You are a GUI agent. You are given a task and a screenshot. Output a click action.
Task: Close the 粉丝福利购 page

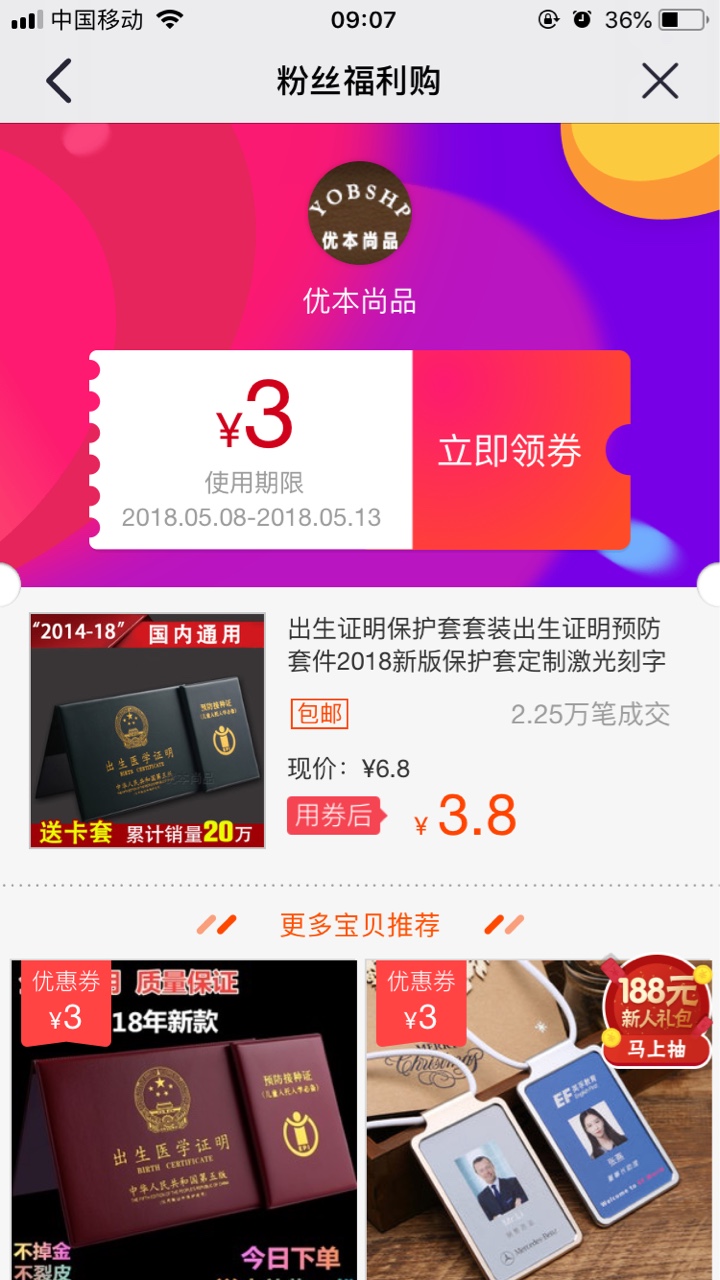(660, 81)
